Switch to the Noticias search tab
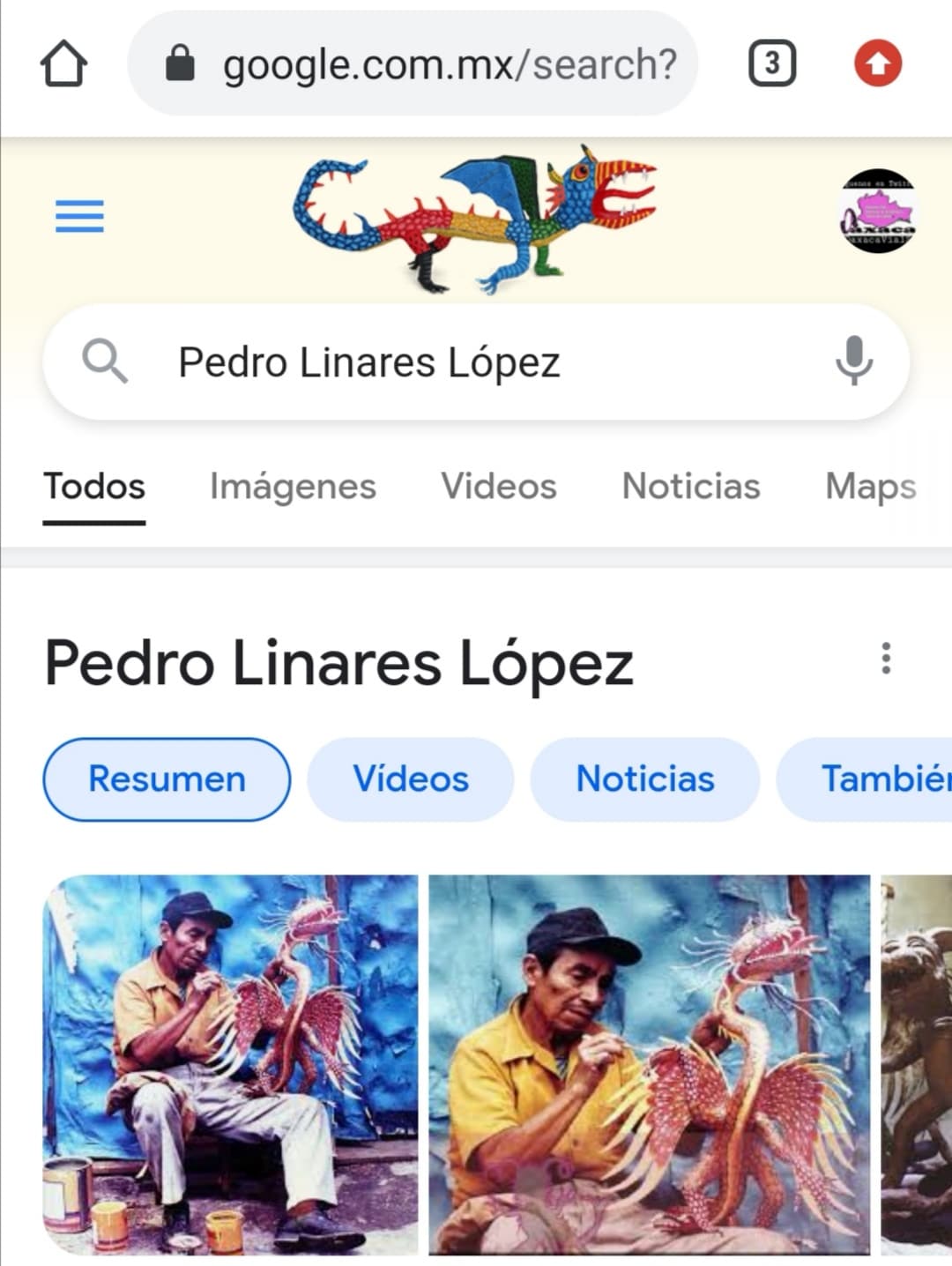Viewport: 952px width, 1266px height. tap(691, 487)
